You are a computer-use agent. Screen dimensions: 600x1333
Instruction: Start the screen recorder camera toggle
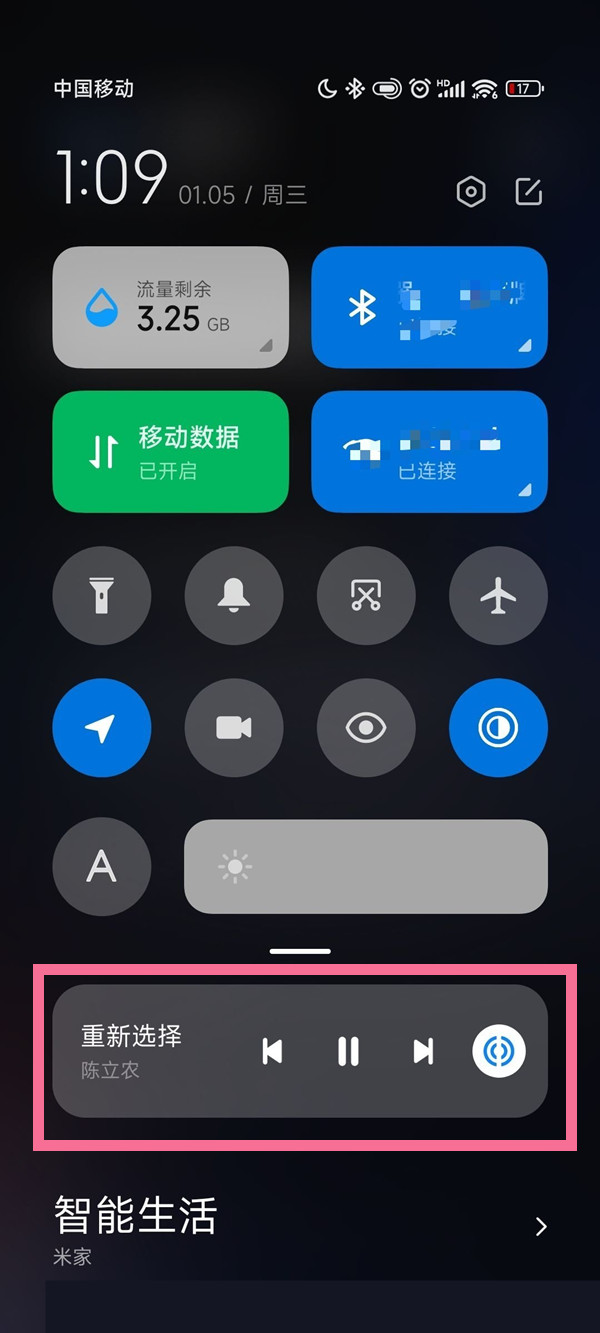point(234,729)
